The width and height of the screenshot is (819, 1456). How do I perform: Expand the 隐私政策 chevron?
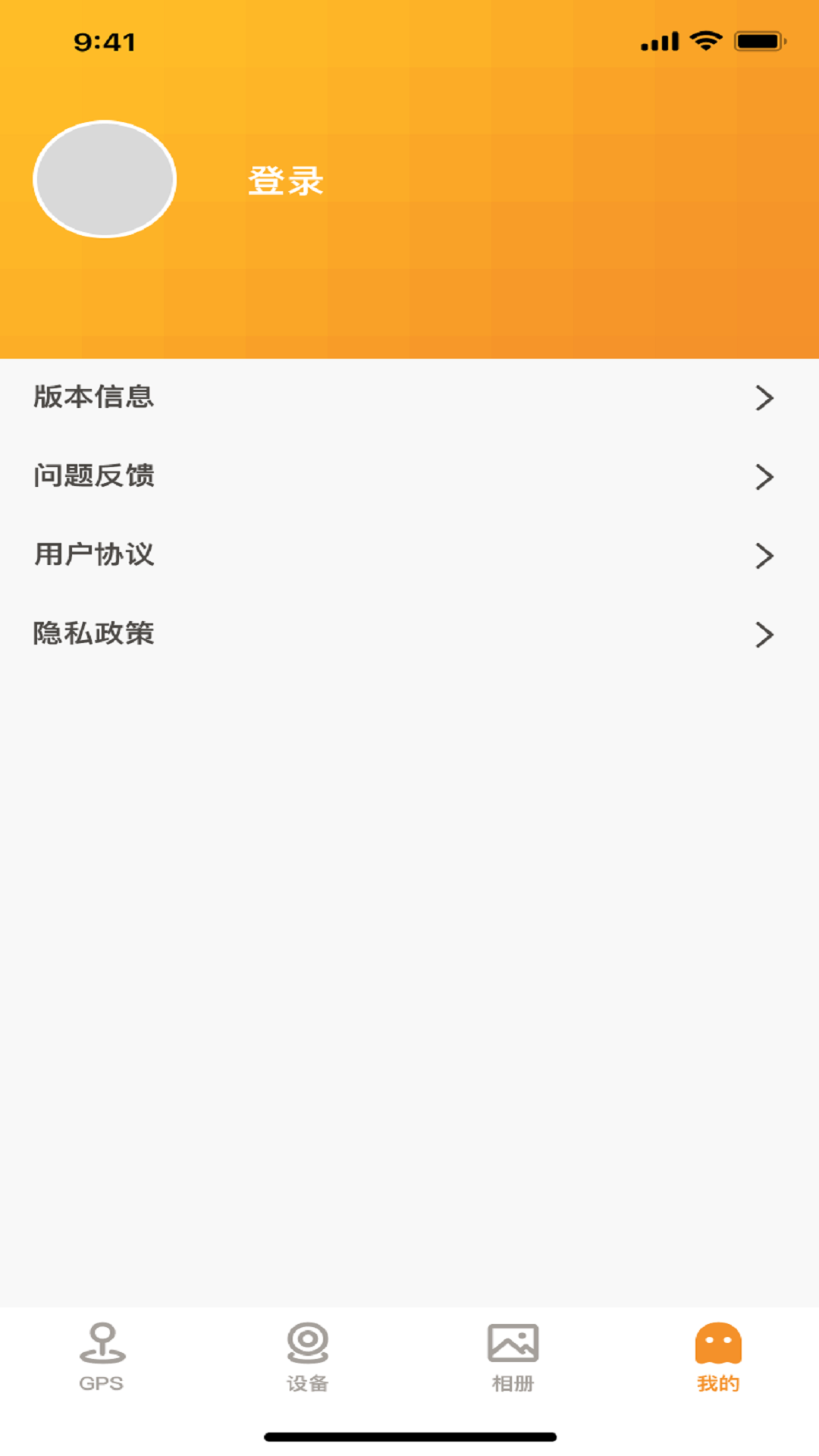click(765, 634)
